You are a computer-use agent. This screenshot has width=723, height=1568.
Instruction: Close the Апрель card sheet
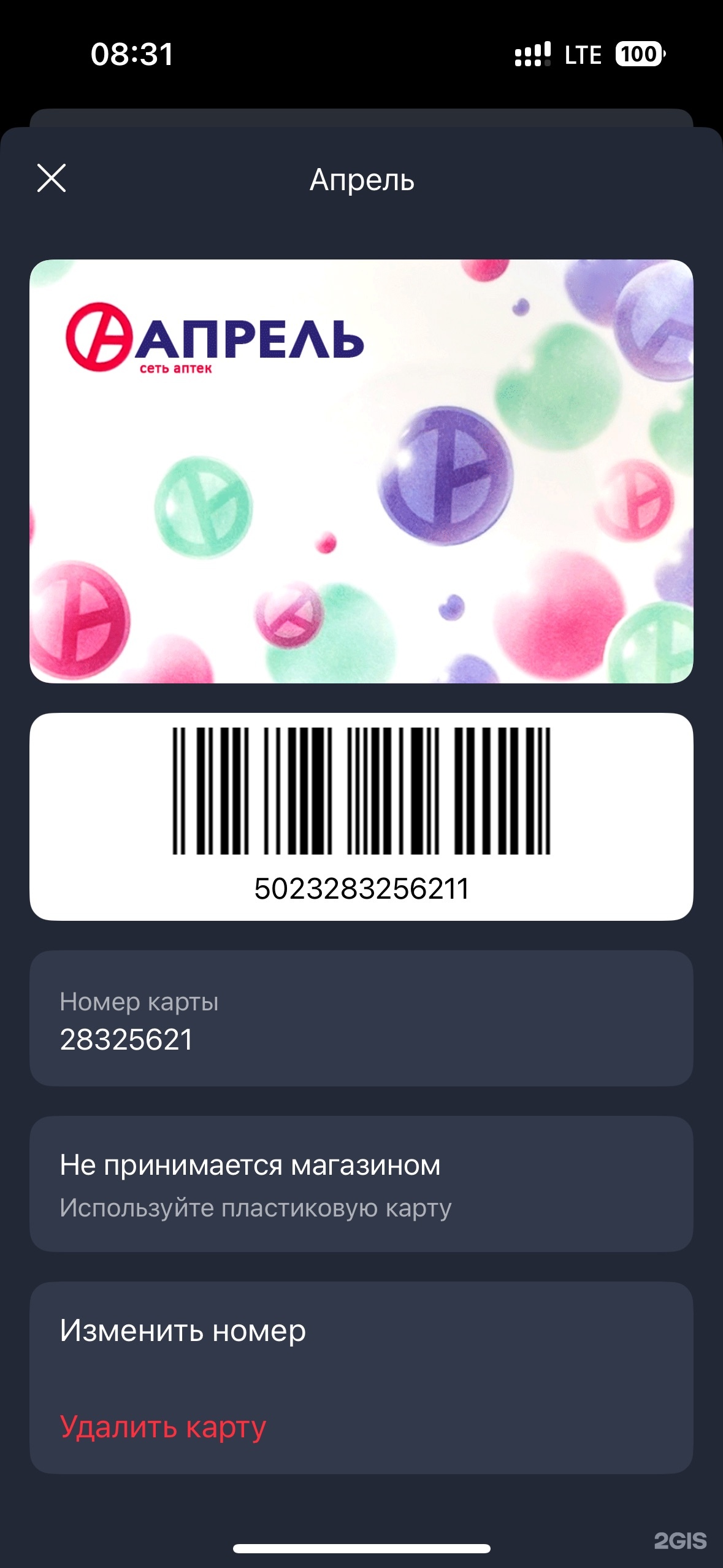click(x=52, y=179)
